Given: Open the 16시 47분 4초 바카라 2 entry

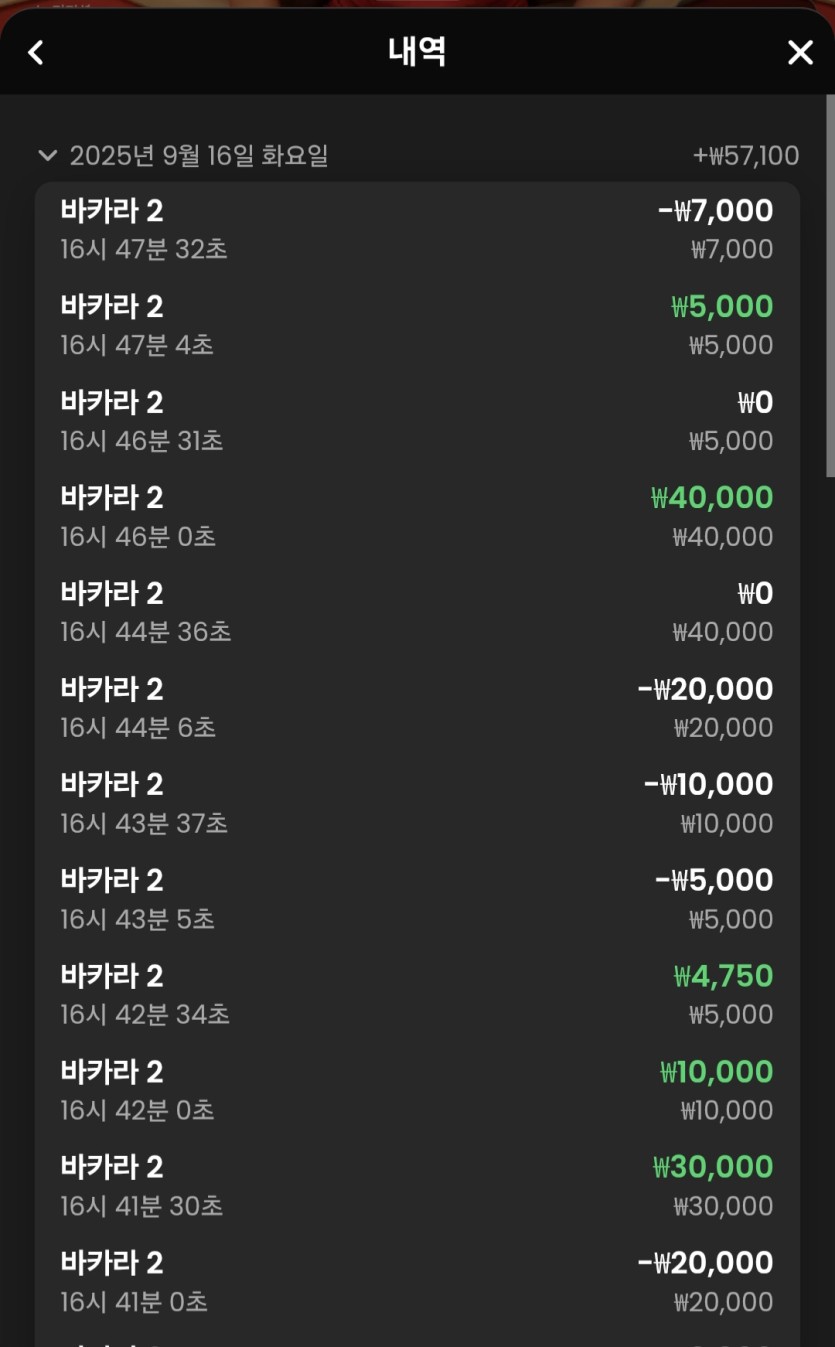Looking at the screenshot, I should [x=417, y=325].
